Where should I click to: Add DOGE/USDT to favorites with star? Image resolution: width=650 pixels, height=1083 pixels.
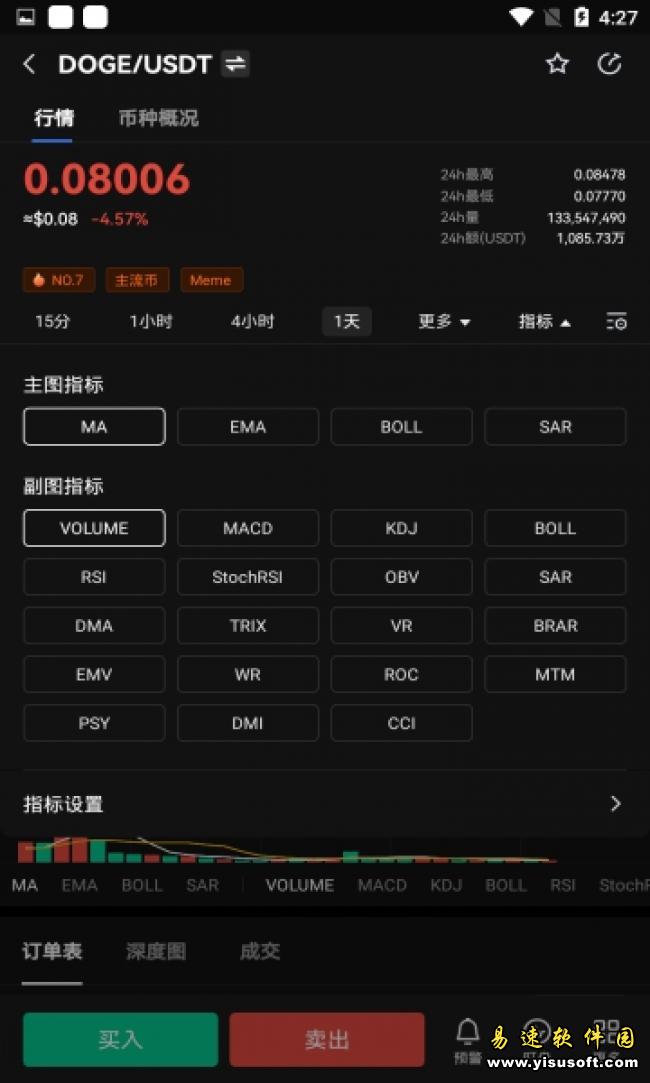click(x=557, y=64)
